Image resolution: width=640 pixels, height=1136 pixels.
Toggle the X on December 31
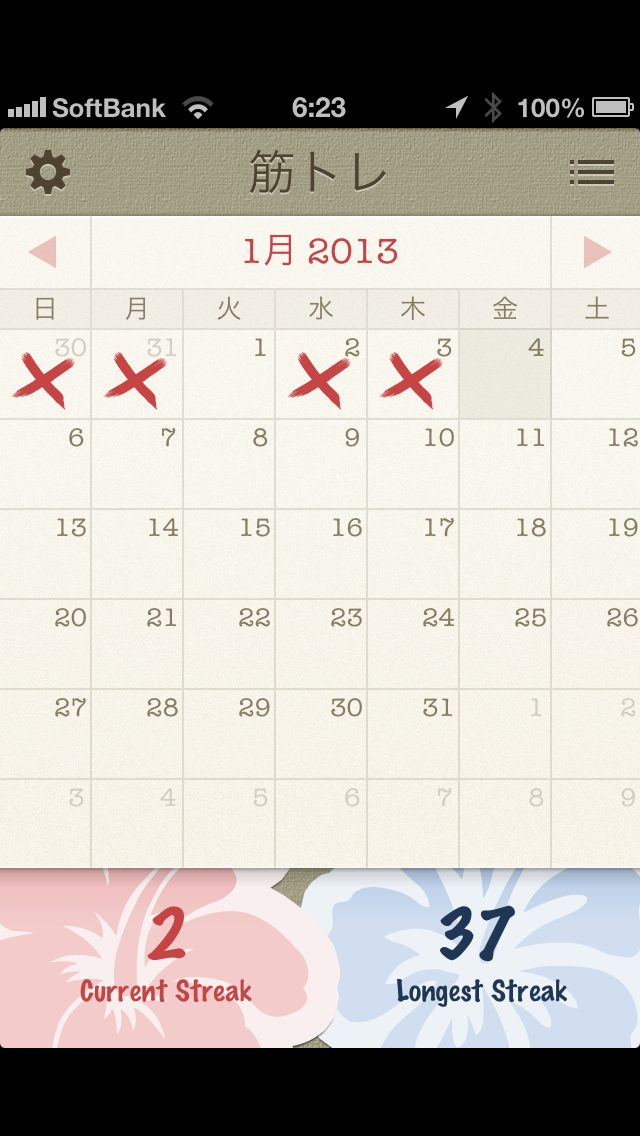click(137, 375)
